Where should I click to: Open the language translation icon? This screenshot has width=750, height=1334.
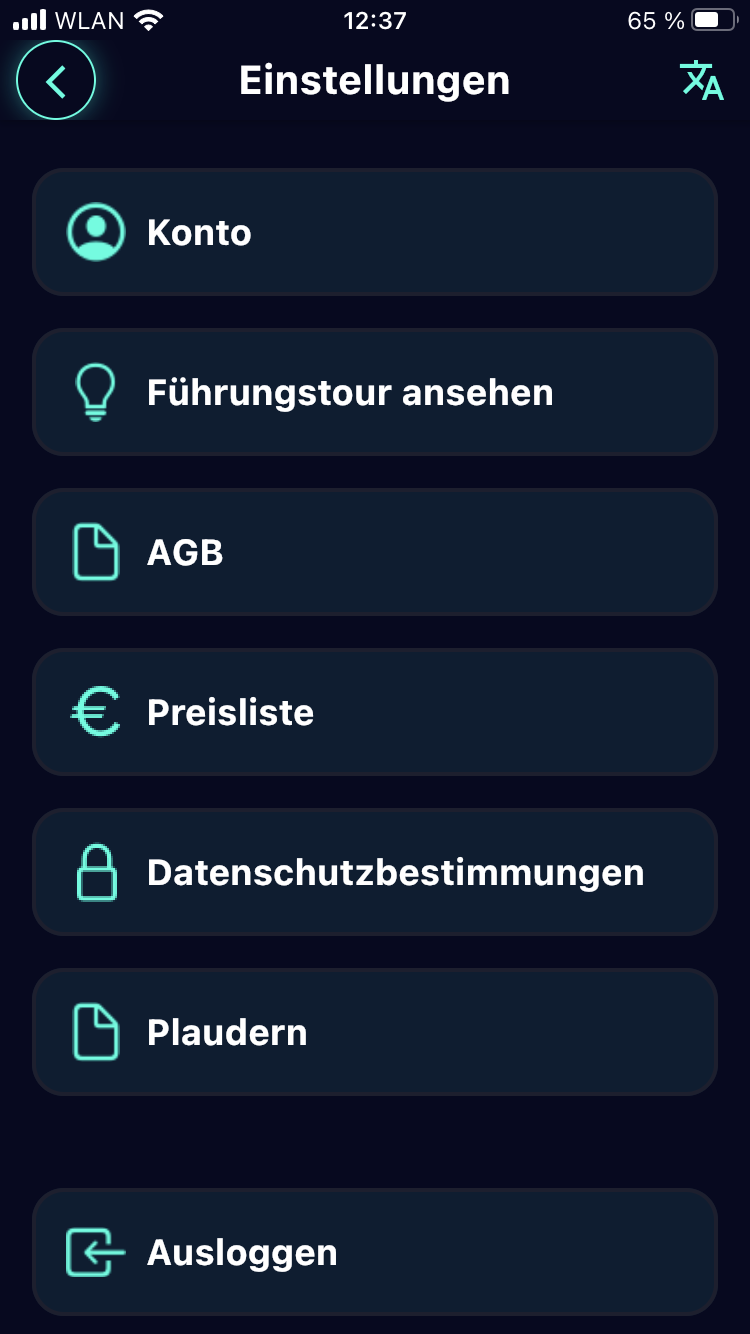pyautogui.click(x=702, y=81)
